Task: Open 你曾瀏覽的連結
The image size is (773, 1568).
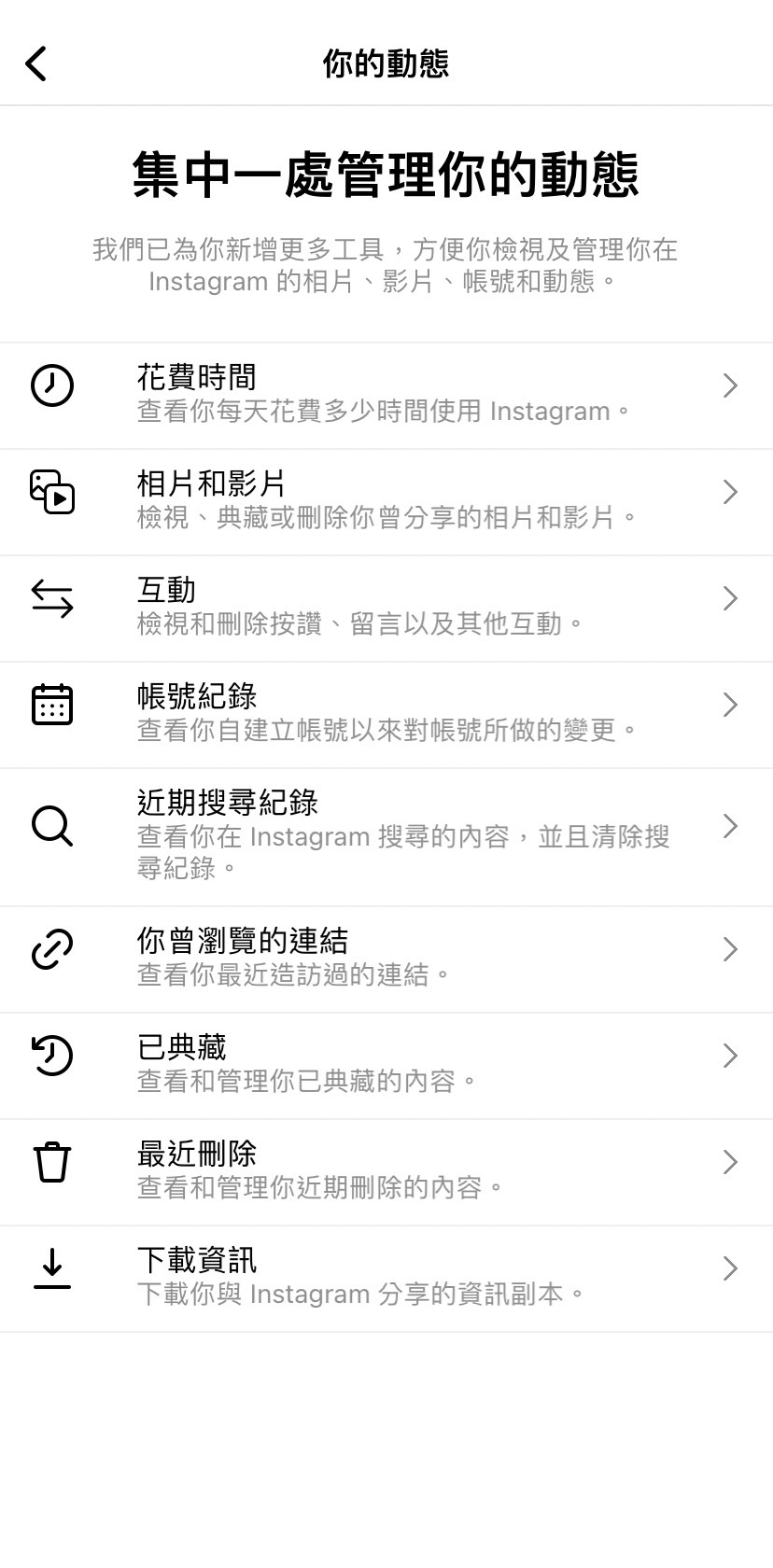Action: coord(386,959)
